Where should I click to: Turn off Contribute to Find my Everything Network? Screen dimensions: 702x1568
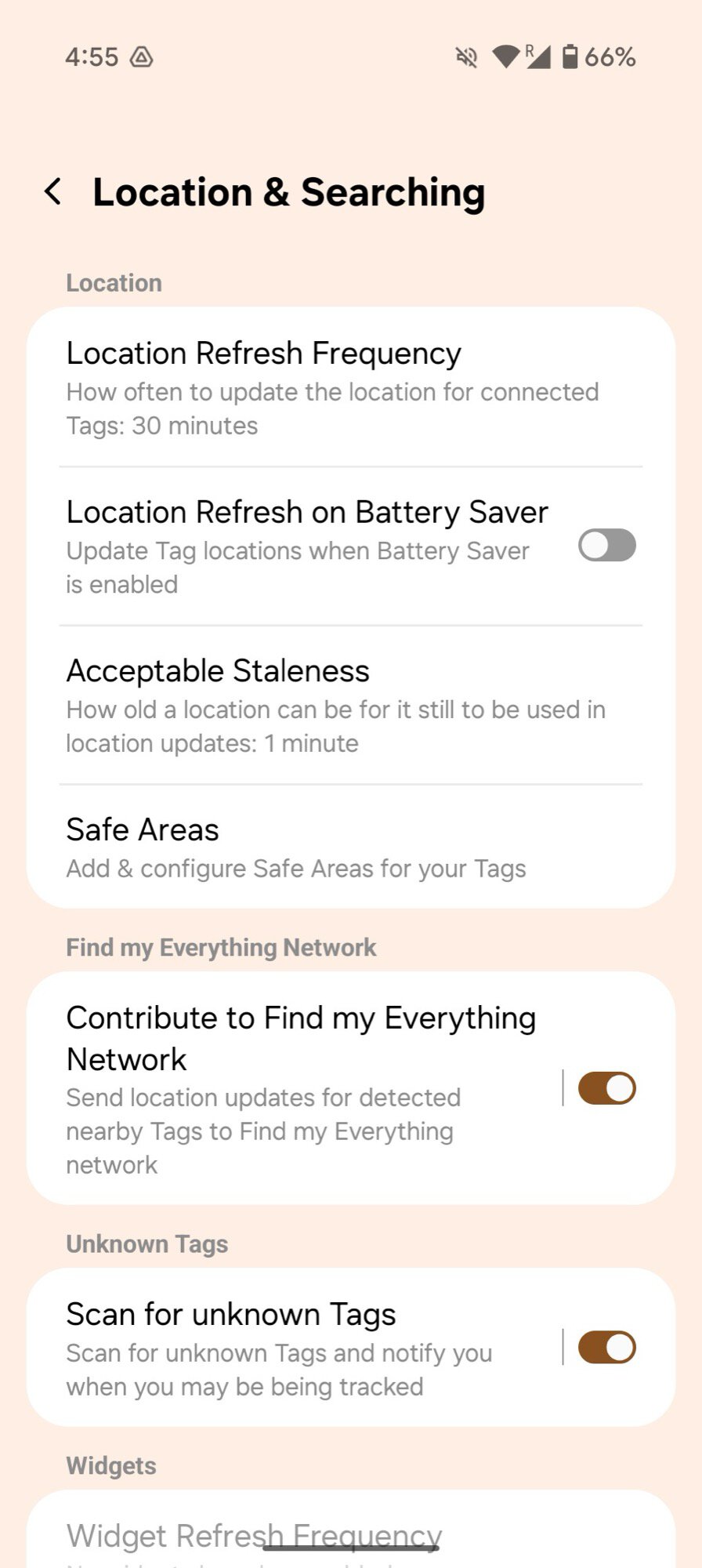[x=606, y=1088]
